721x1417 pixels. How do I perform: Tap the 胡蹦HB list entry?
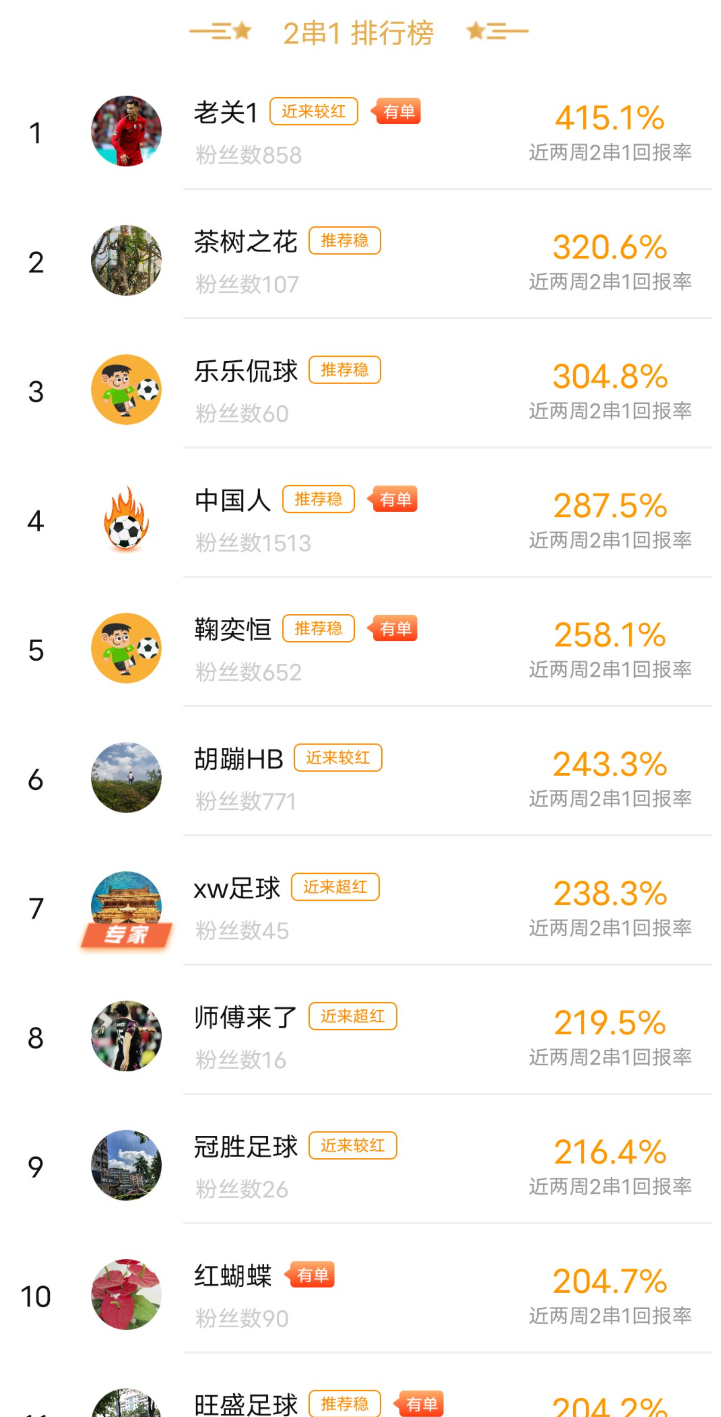[360, 777]
